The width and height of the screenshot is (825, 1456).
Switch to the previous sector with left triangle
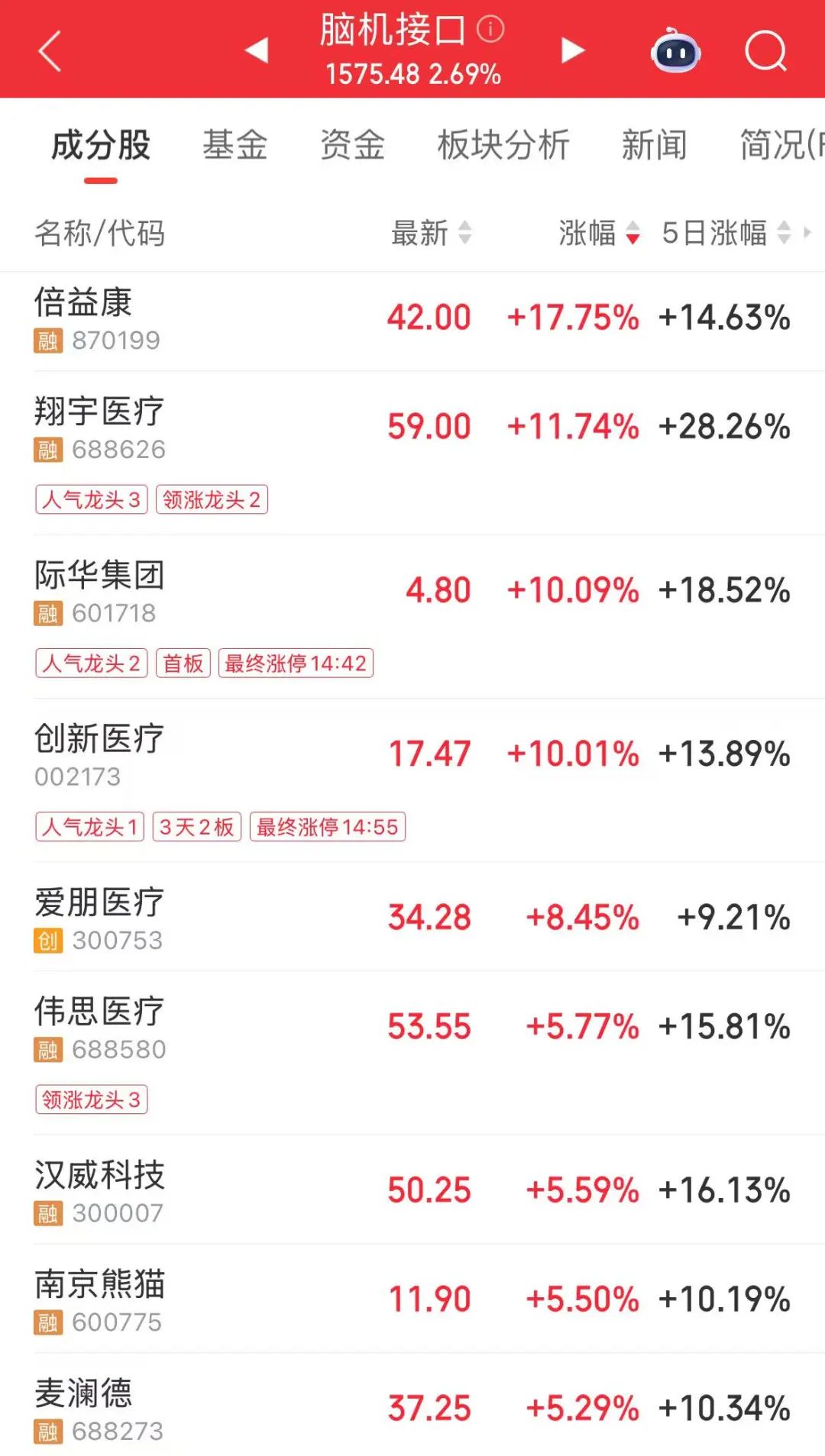pyautogui.click(x=257, y=50)
